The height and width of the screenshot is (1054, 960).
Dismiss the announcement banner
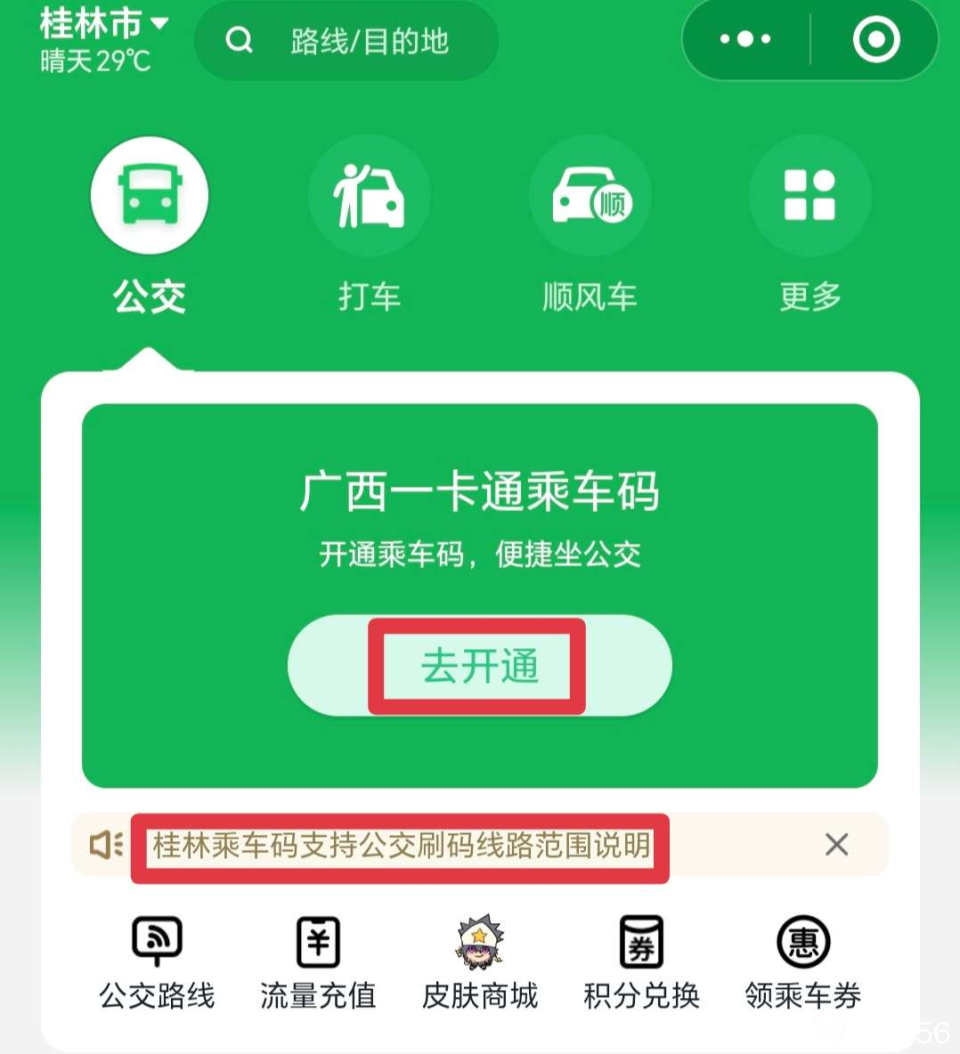click(x=836, y=845)
